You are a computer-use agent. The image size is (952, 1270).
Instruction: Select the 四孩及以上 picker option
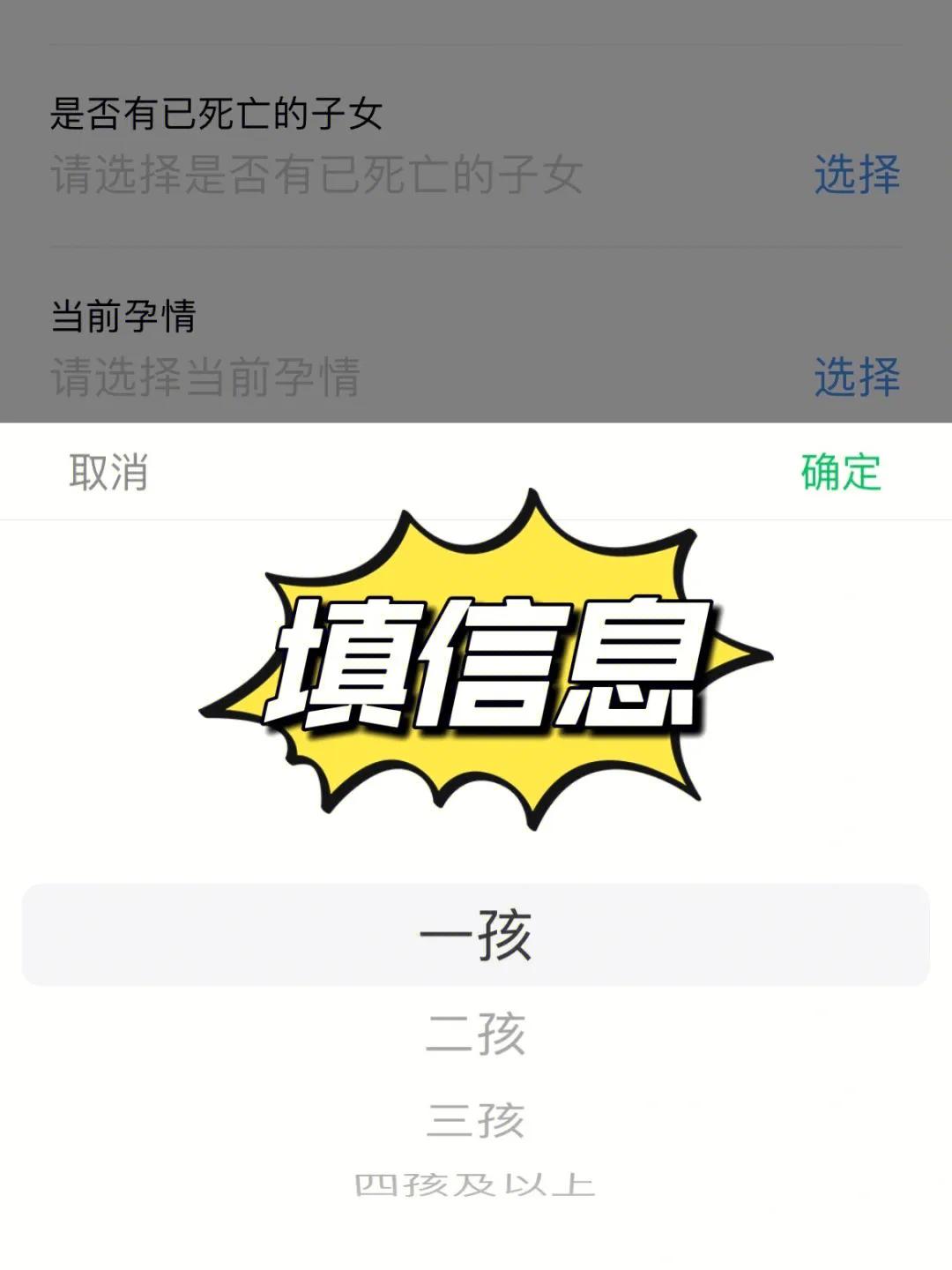(x=476, y=1186)
